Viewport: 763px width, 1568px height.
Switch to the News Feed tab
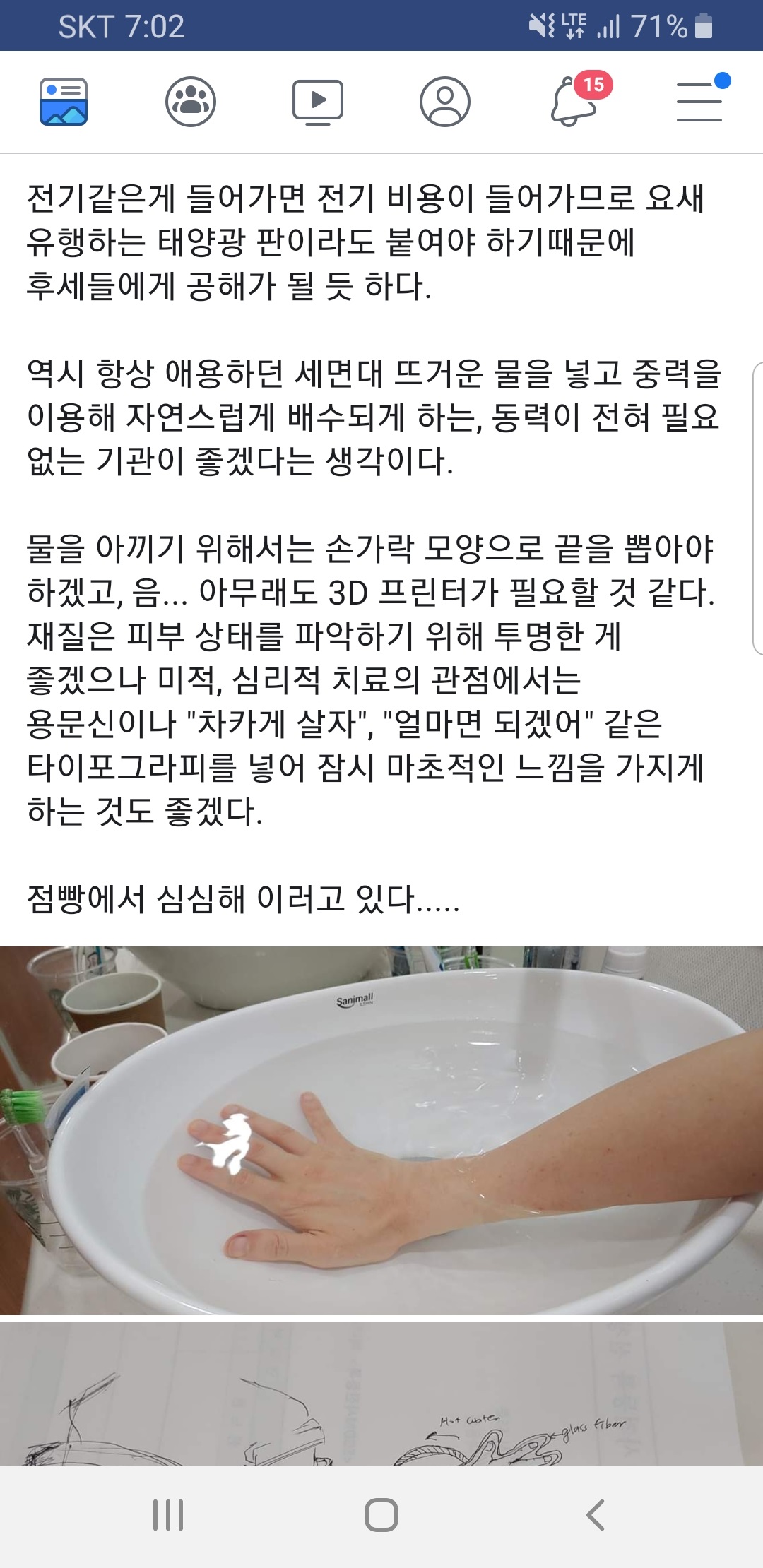click(64, 102)
